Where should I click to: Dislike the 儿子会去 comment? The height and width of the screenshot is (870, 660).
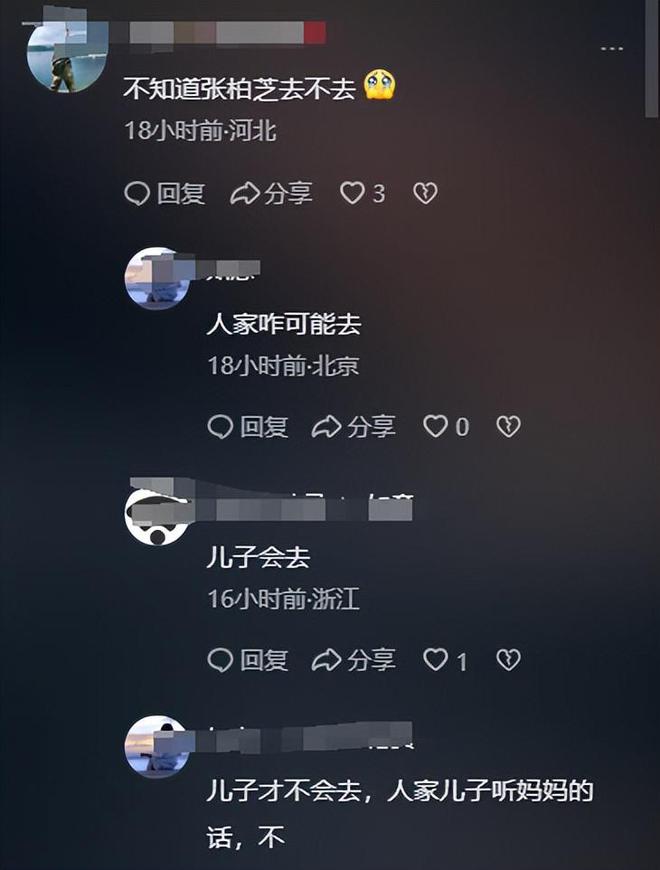point(508,660)
